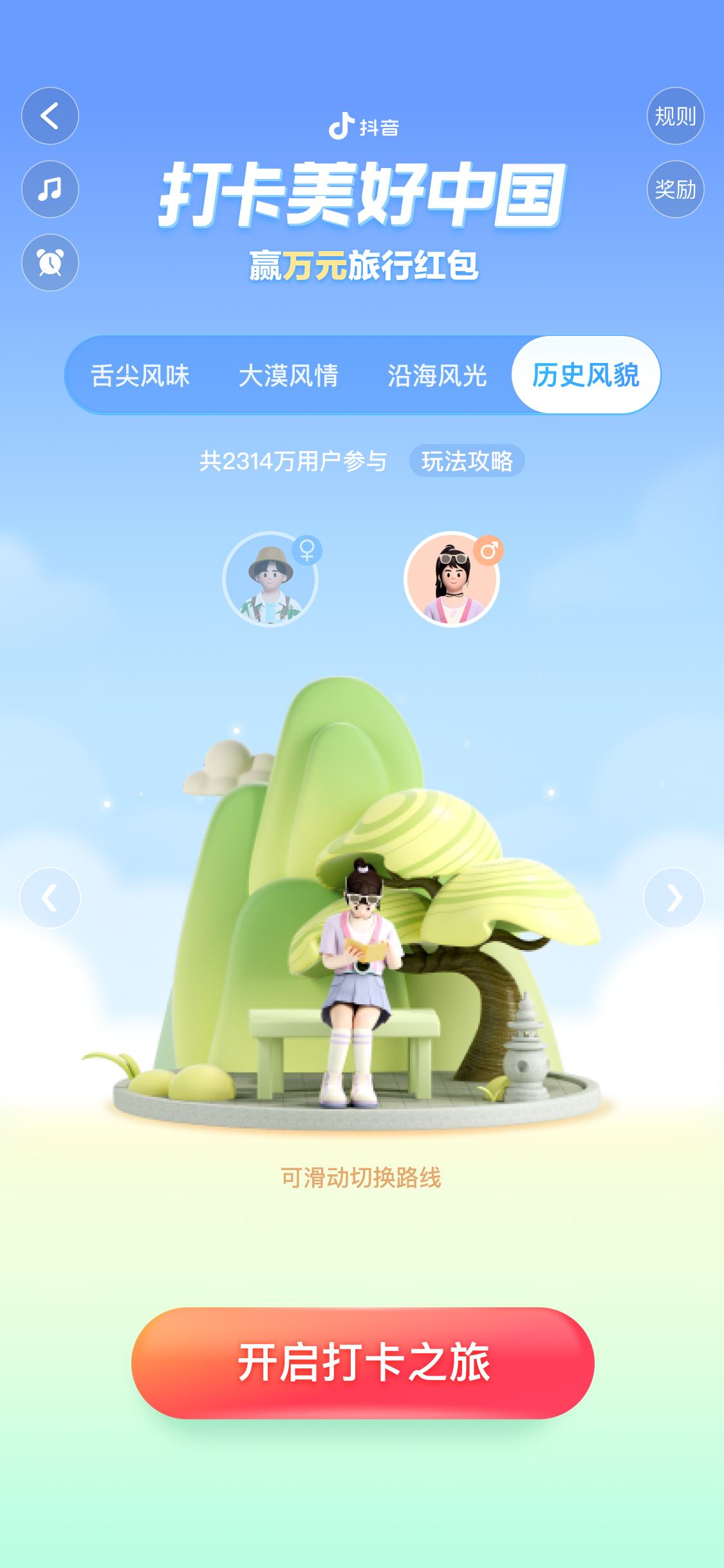Start the trip with 开启打卡之旅
Screen dimensions: 724x1568
pos(362,1363)
